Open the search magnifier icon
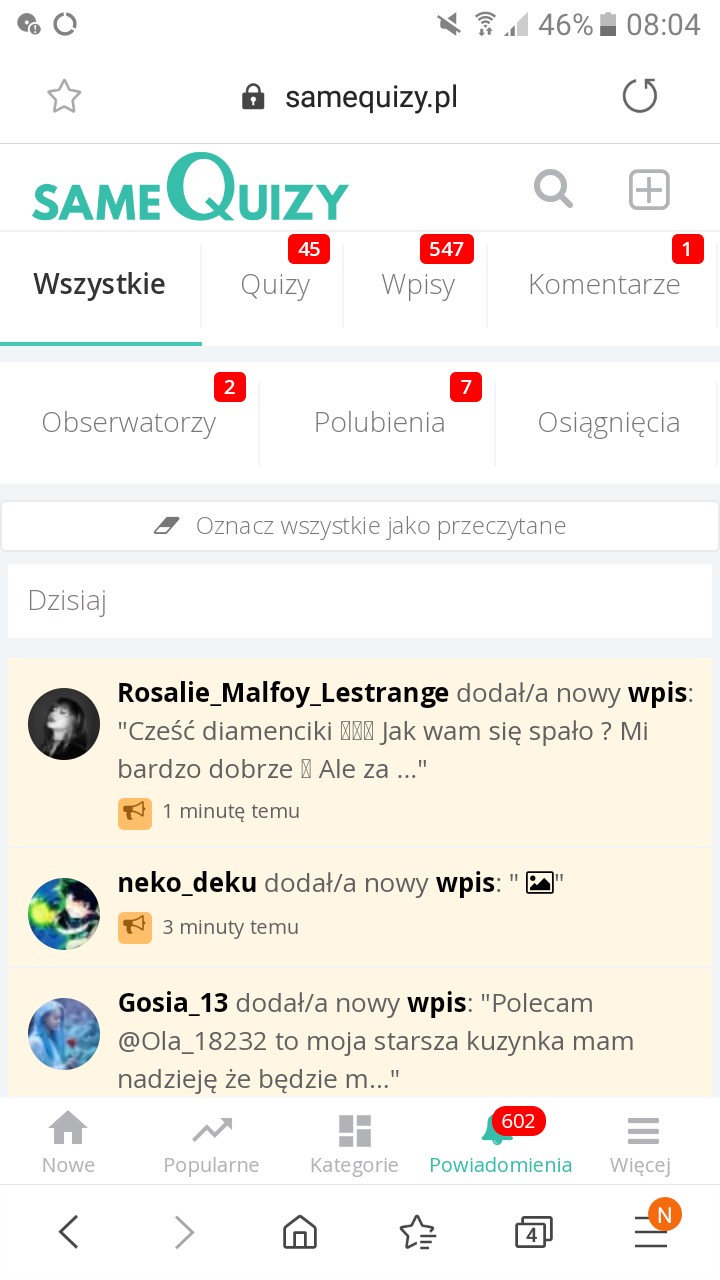720x1280 pixels. pos(553,188)
